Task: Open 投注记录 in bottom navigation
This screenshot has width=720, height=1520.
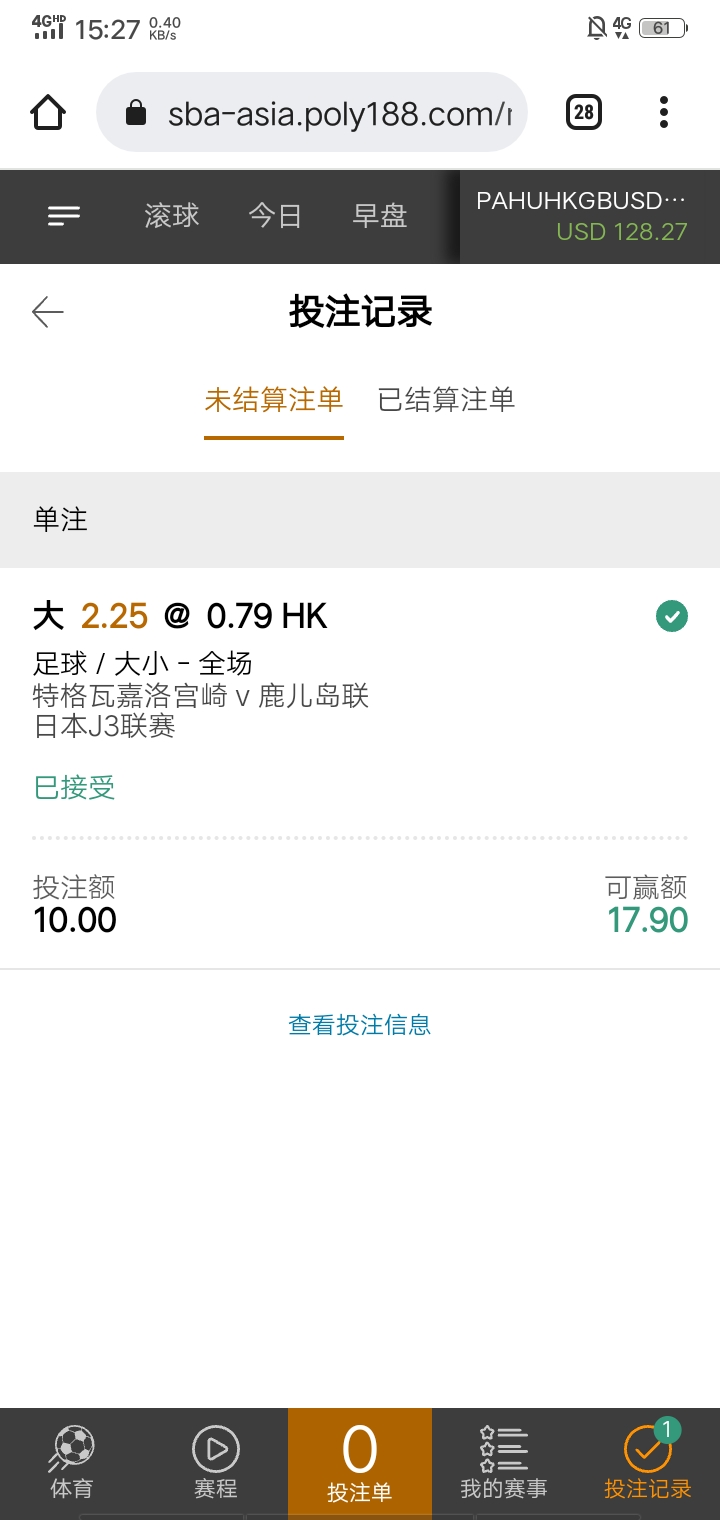Action: click(x=648, y=1463)
